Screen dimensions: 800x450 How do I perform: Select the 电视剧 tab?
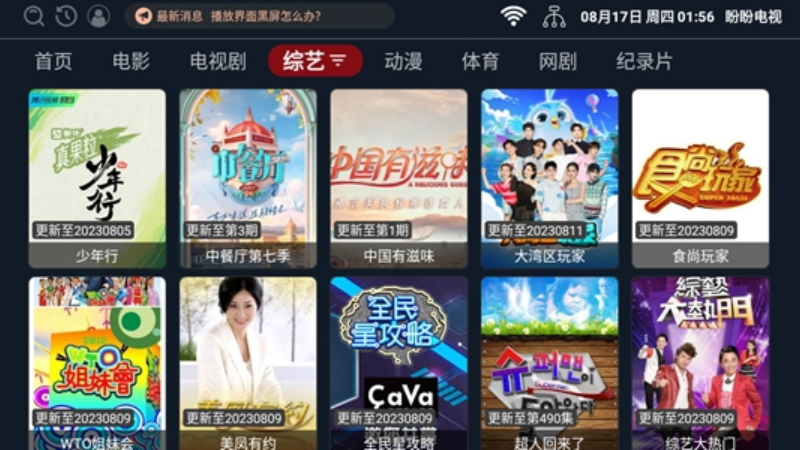pos(218,61)
